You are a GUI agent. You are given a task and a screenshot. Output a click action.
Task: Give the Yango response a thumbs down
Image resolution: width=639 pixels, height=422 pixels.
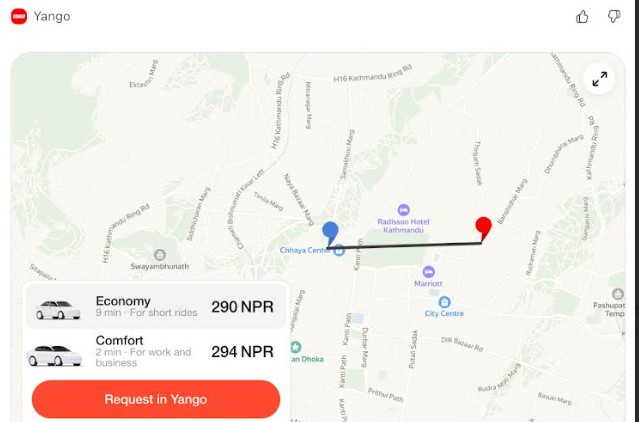point(614,17)
